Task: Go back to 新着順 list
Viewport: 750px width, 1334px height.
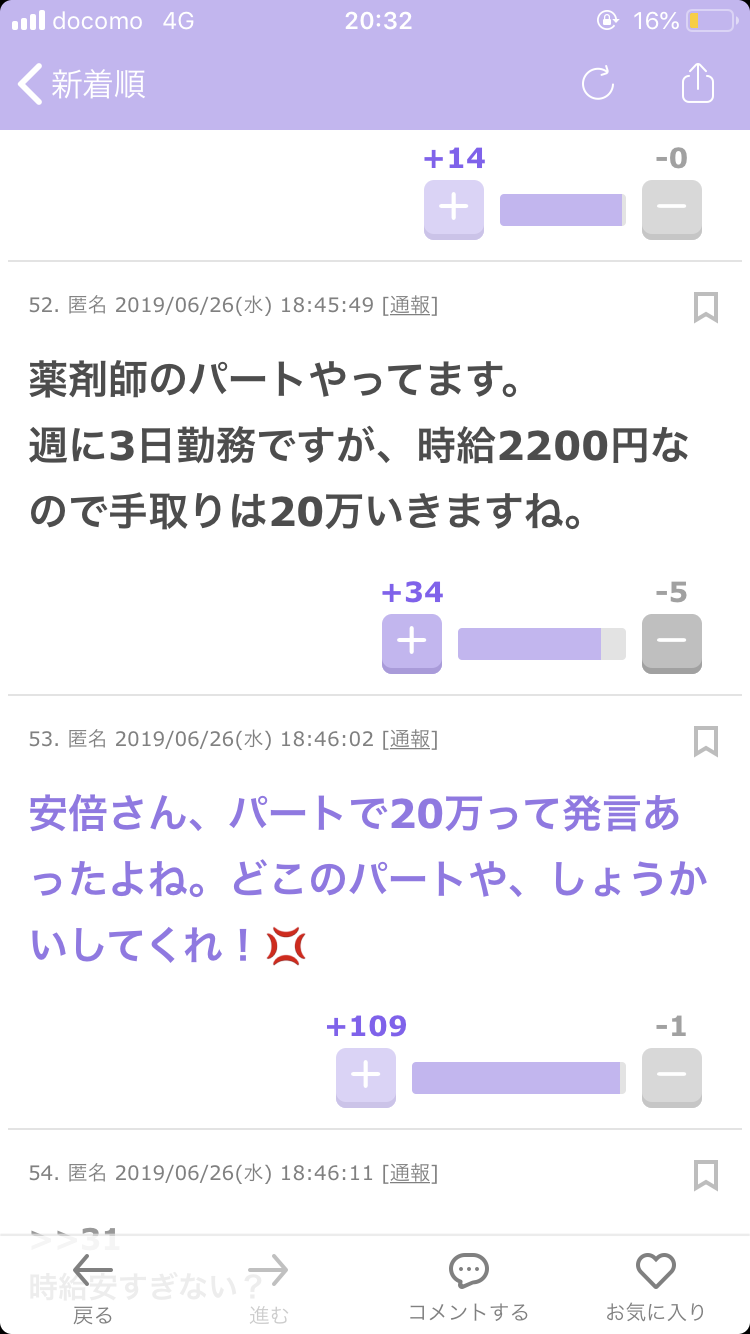Action: click(82, 84)
